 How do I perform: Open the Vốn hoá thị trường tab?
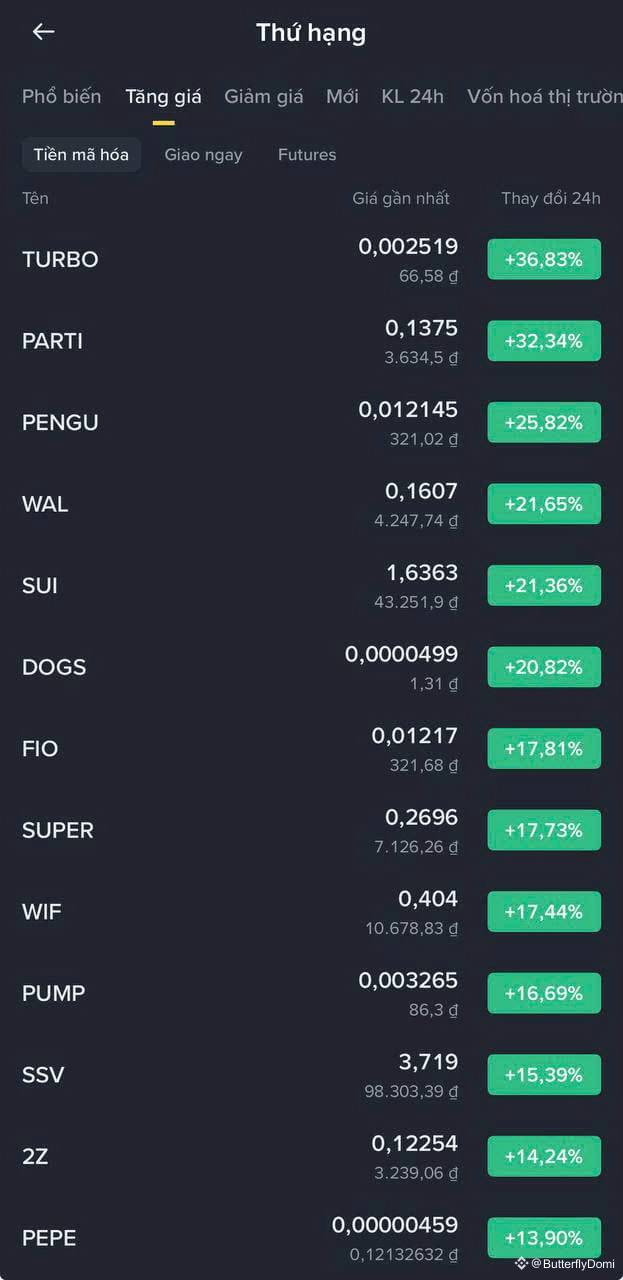(x=544, y=97)
